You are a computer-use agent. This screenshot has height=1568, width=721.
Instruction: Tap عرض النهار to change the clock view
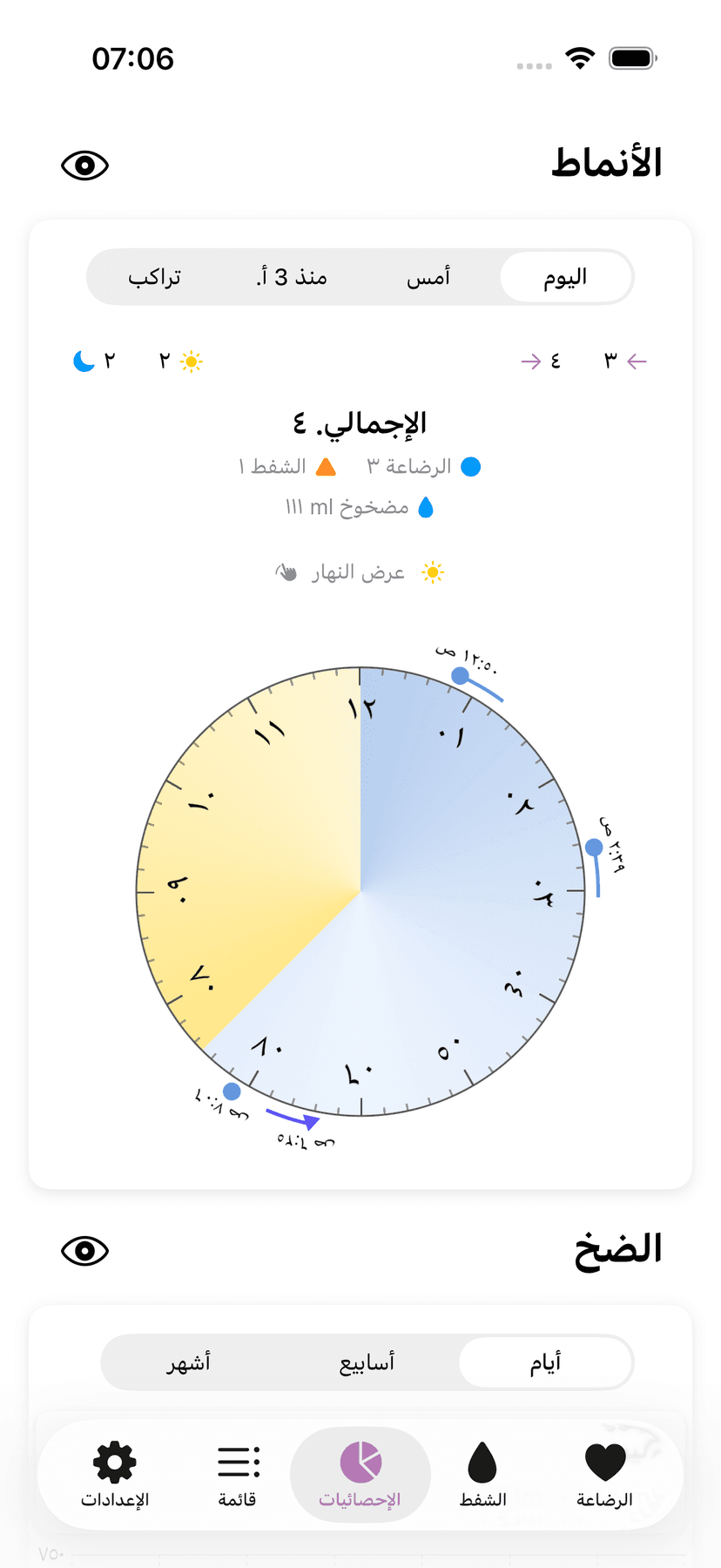click(359, 572)
